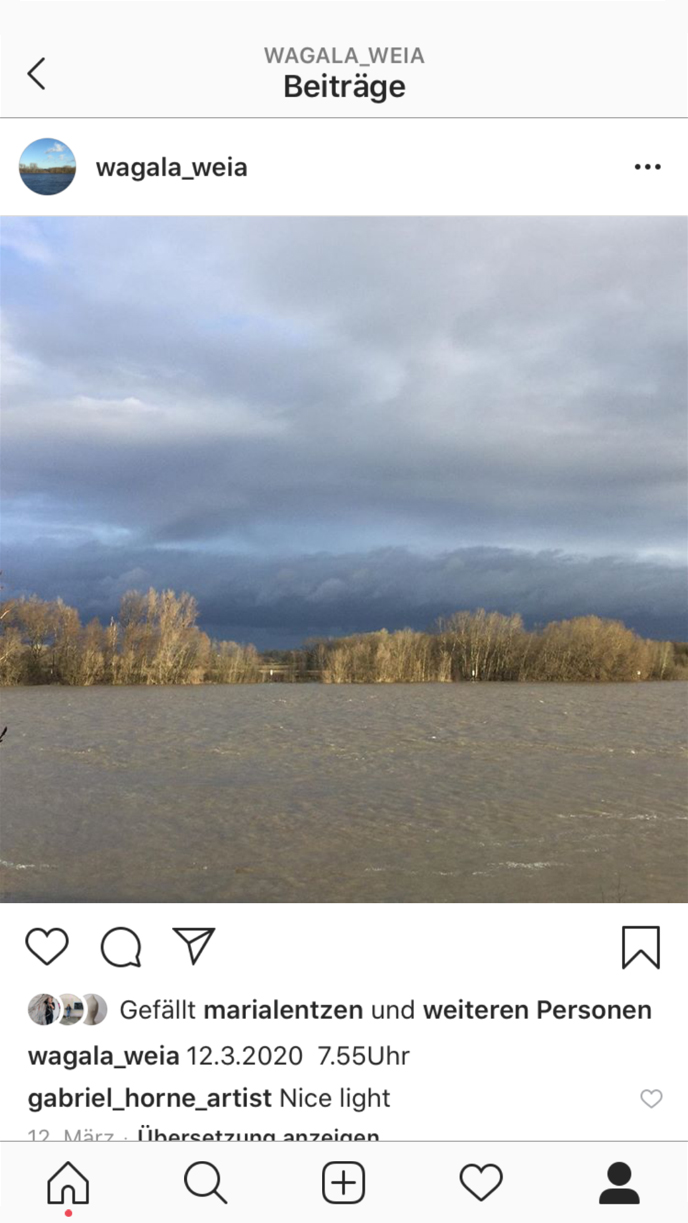
Task: Go back from Beiträge
Action: tap(37, 73)
